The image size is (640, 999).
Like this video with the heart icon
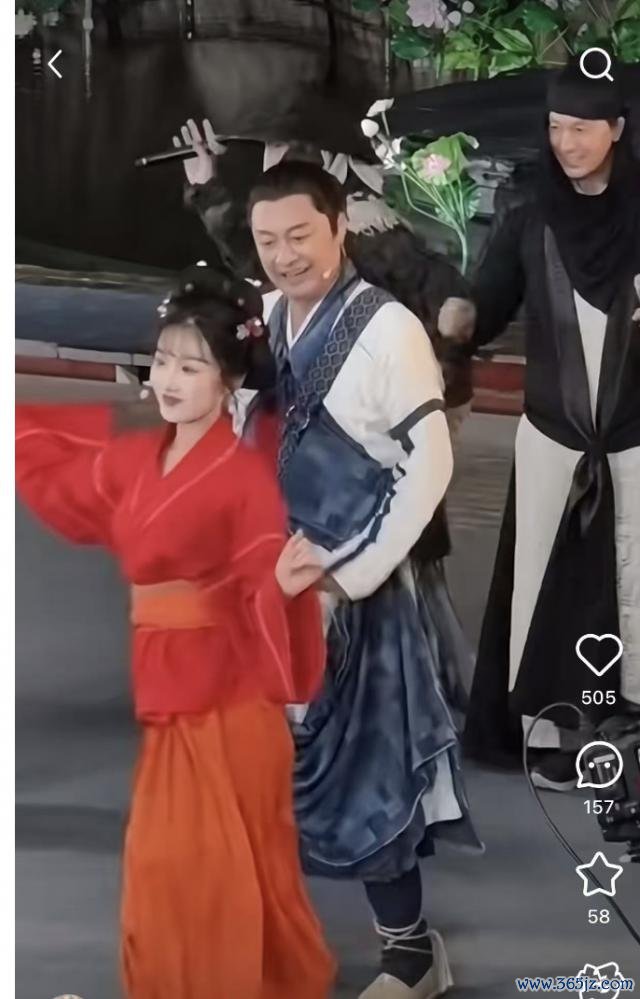coord(598,655)
